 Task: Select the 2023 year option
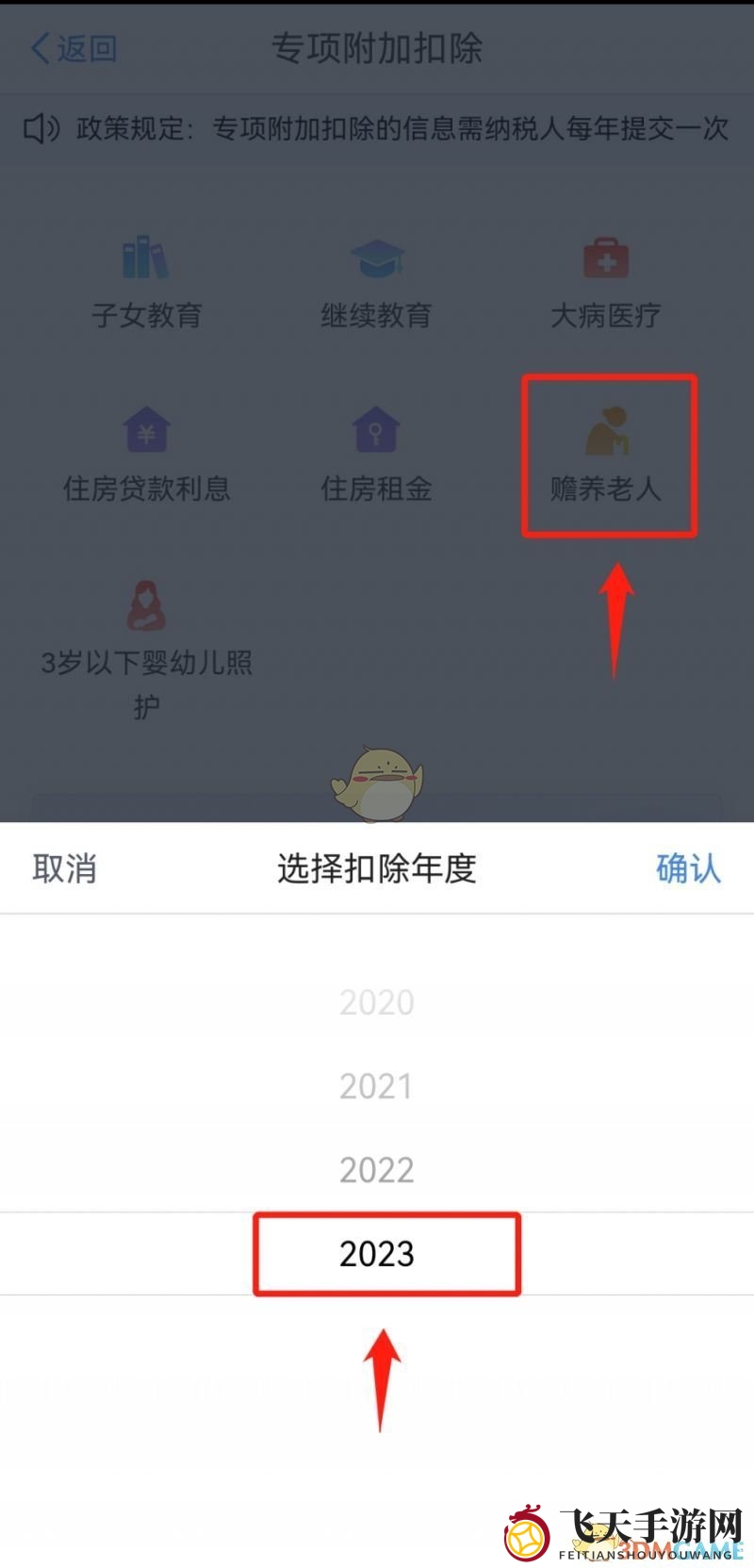tap(377, 1254)
